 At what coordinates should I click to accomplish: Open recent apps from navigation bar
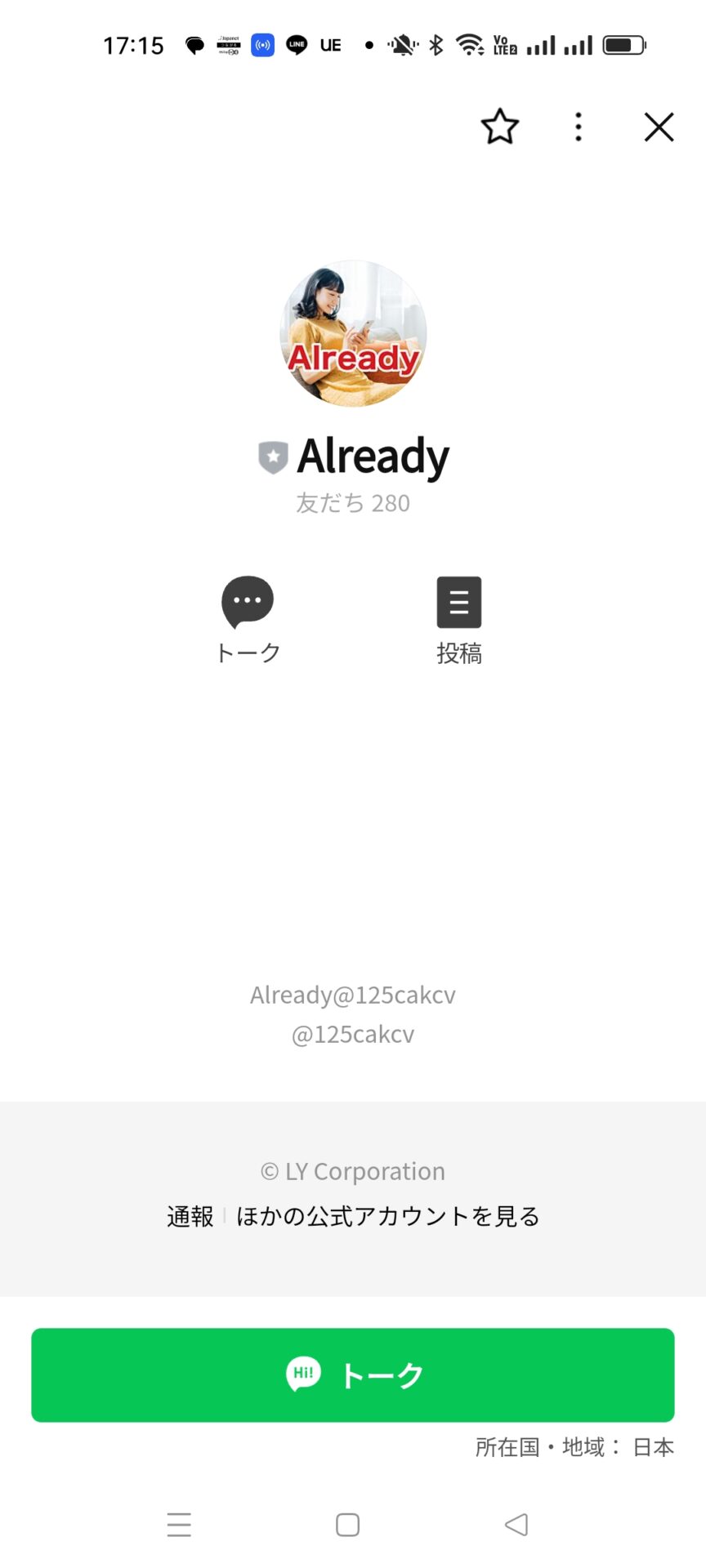click(179, 1525)
